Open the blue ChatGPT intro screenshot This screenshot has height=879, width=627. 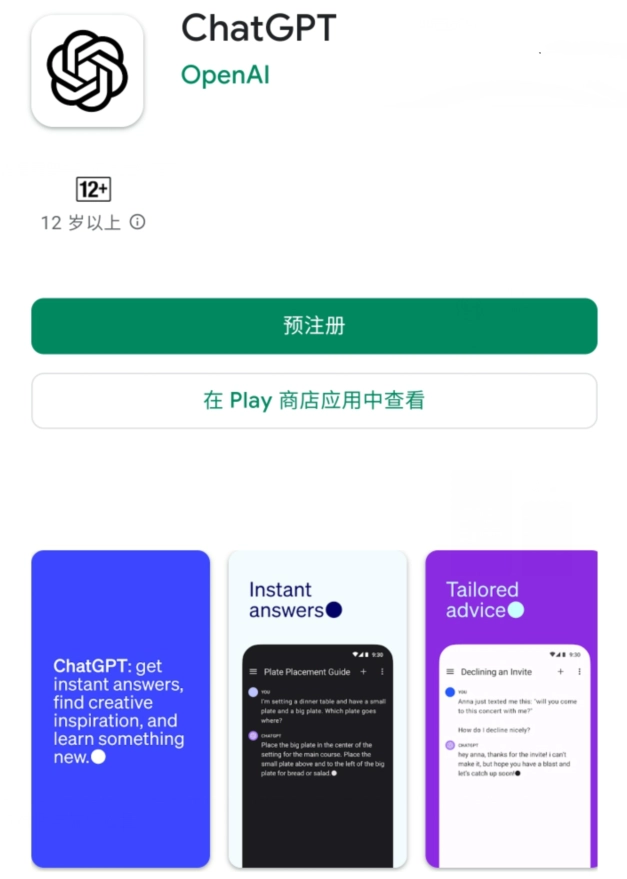(x=120, y=708)
